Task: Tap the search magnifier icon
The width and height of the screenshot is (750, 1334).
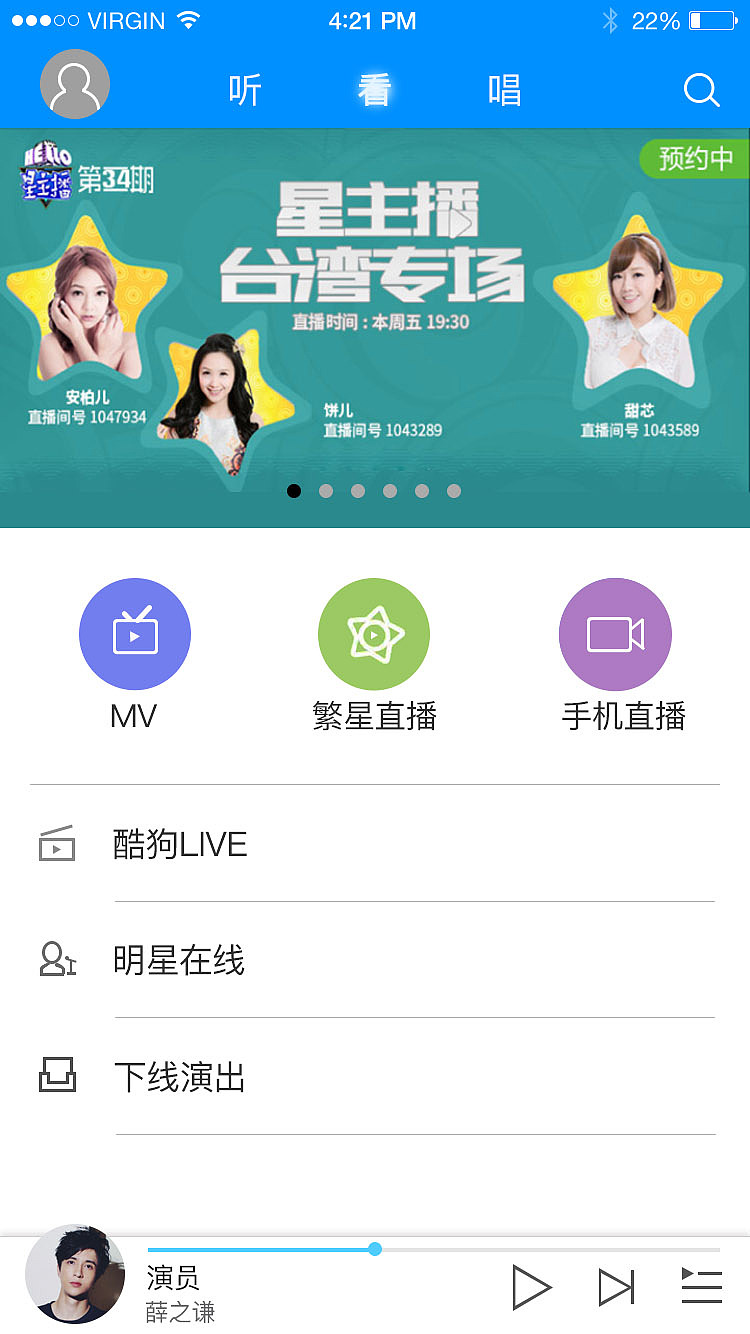Action: pos(701,90)
